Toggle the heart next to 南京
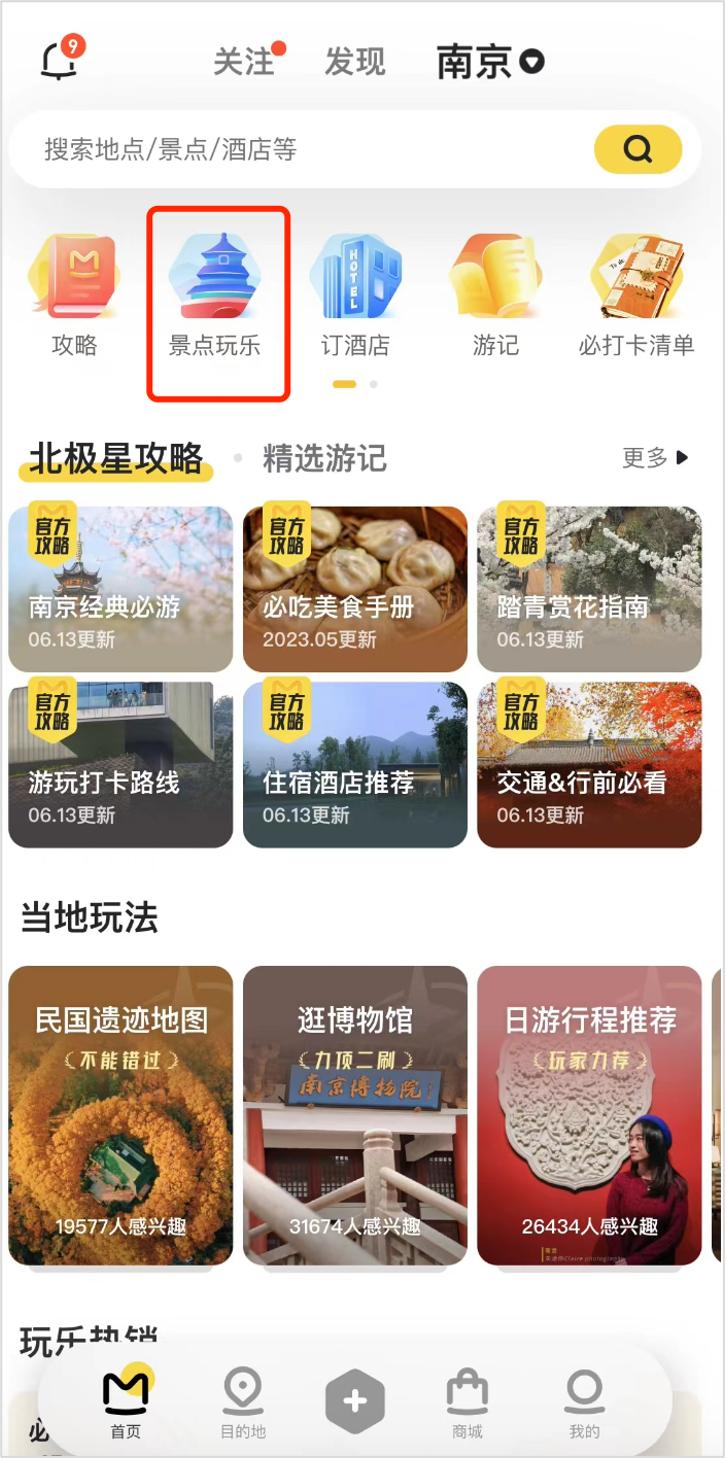 [531, 62]
